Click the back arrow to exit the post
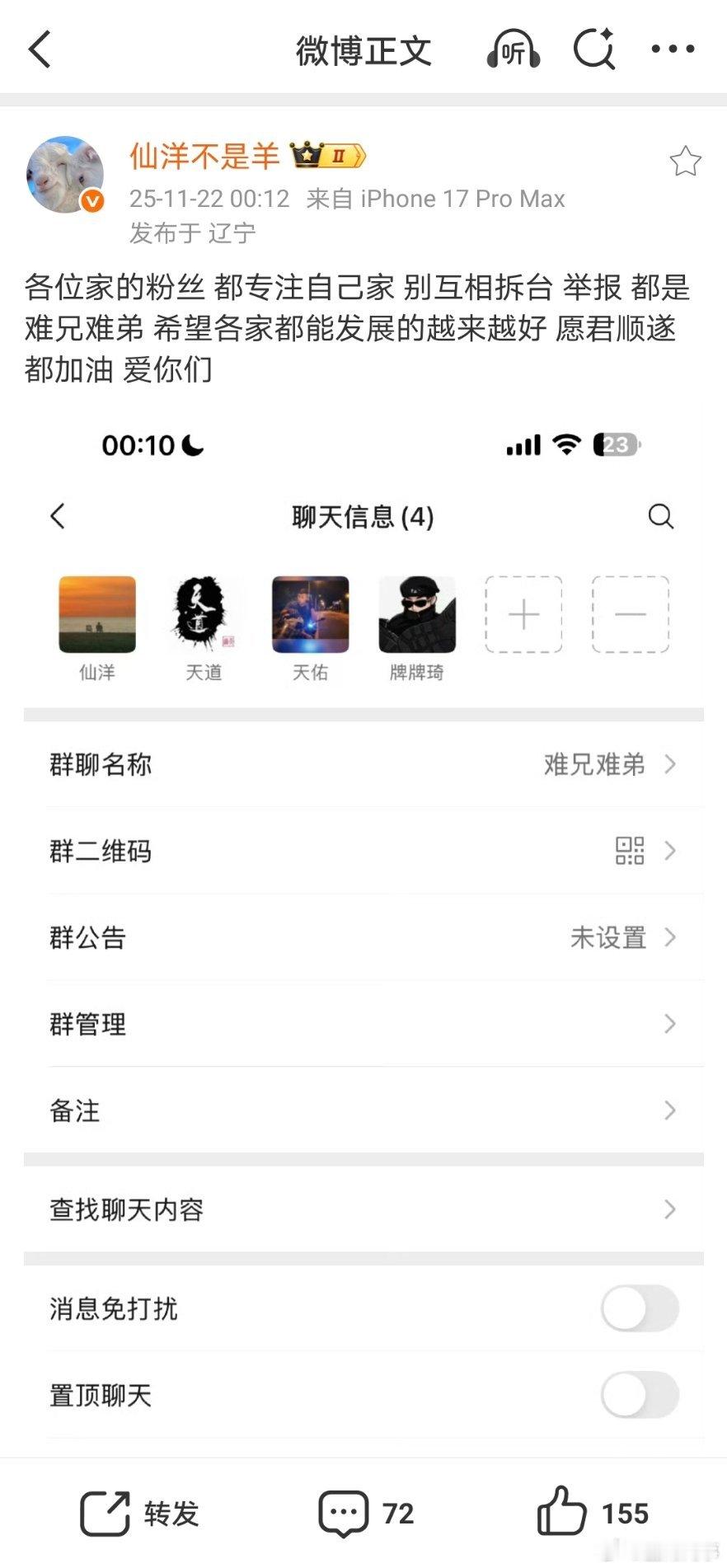This screenshot has height=1568, width=727. click(x=39, y=49)
